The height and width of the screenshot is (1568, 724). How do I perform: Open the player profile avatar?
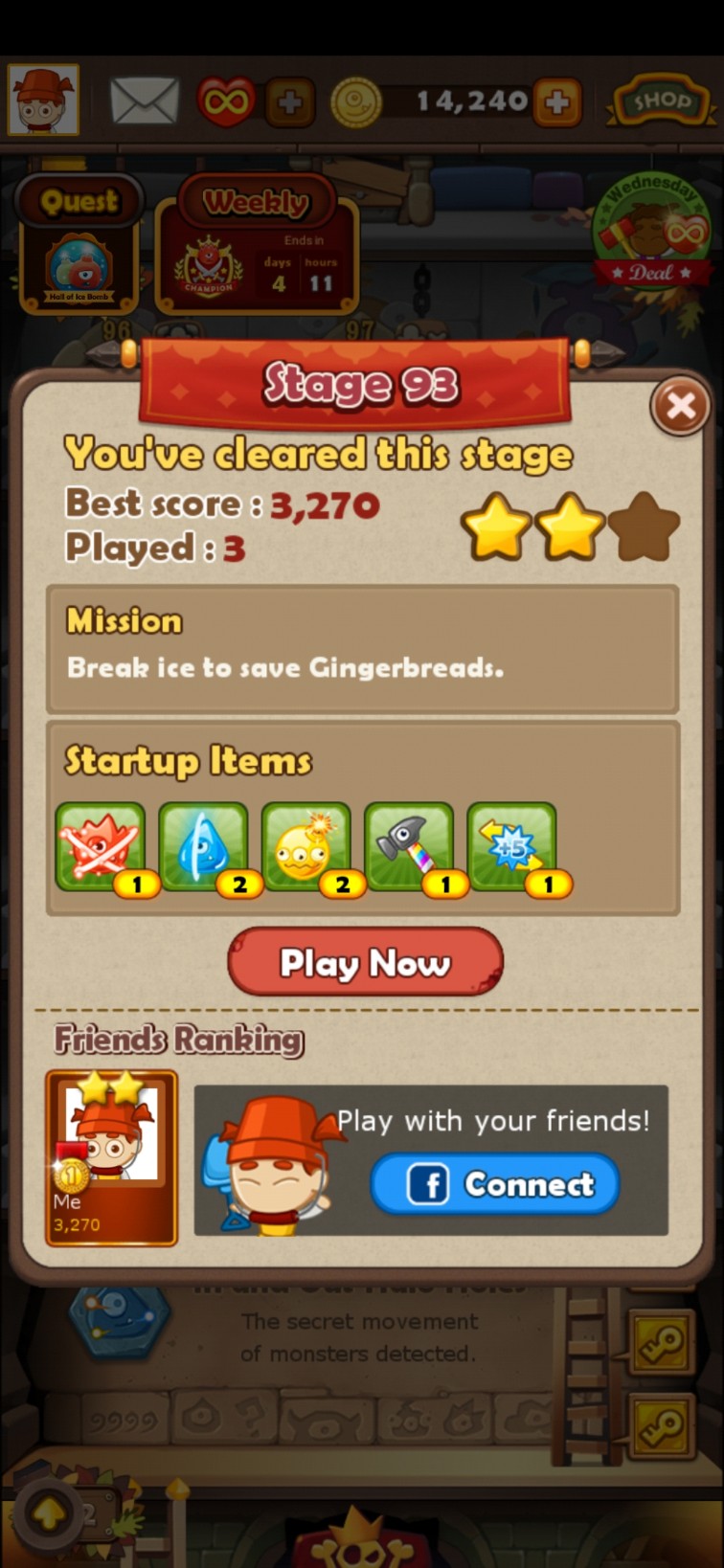[43, 100]
